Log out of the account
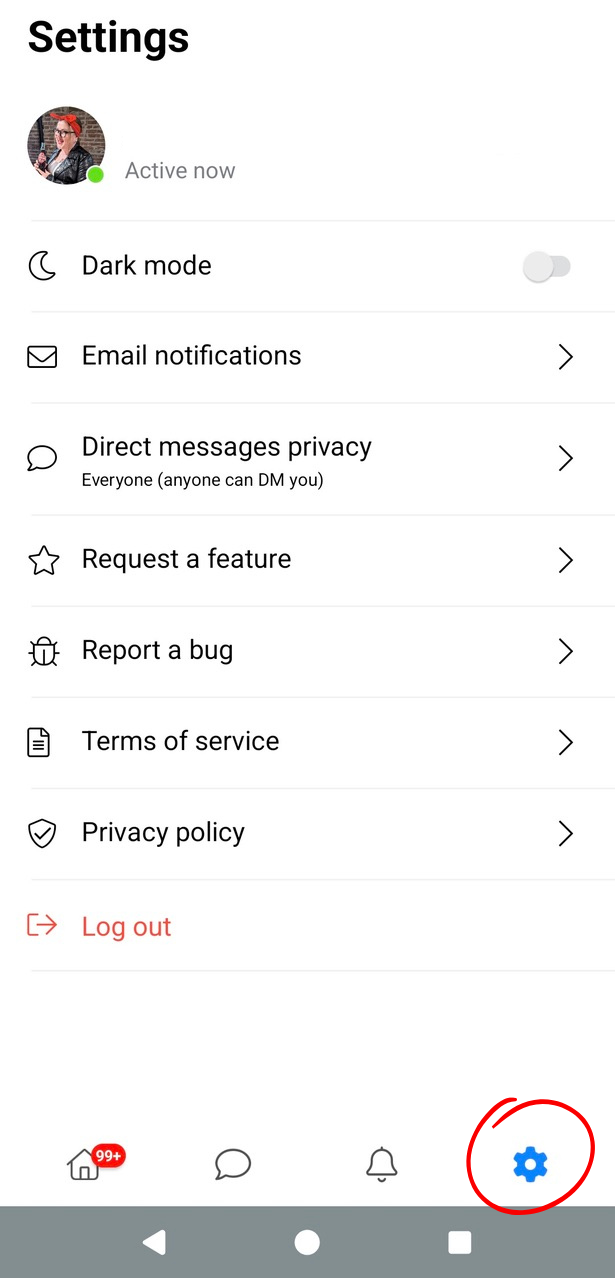Viewport: 615px width, 1278px height. point(126,926)
